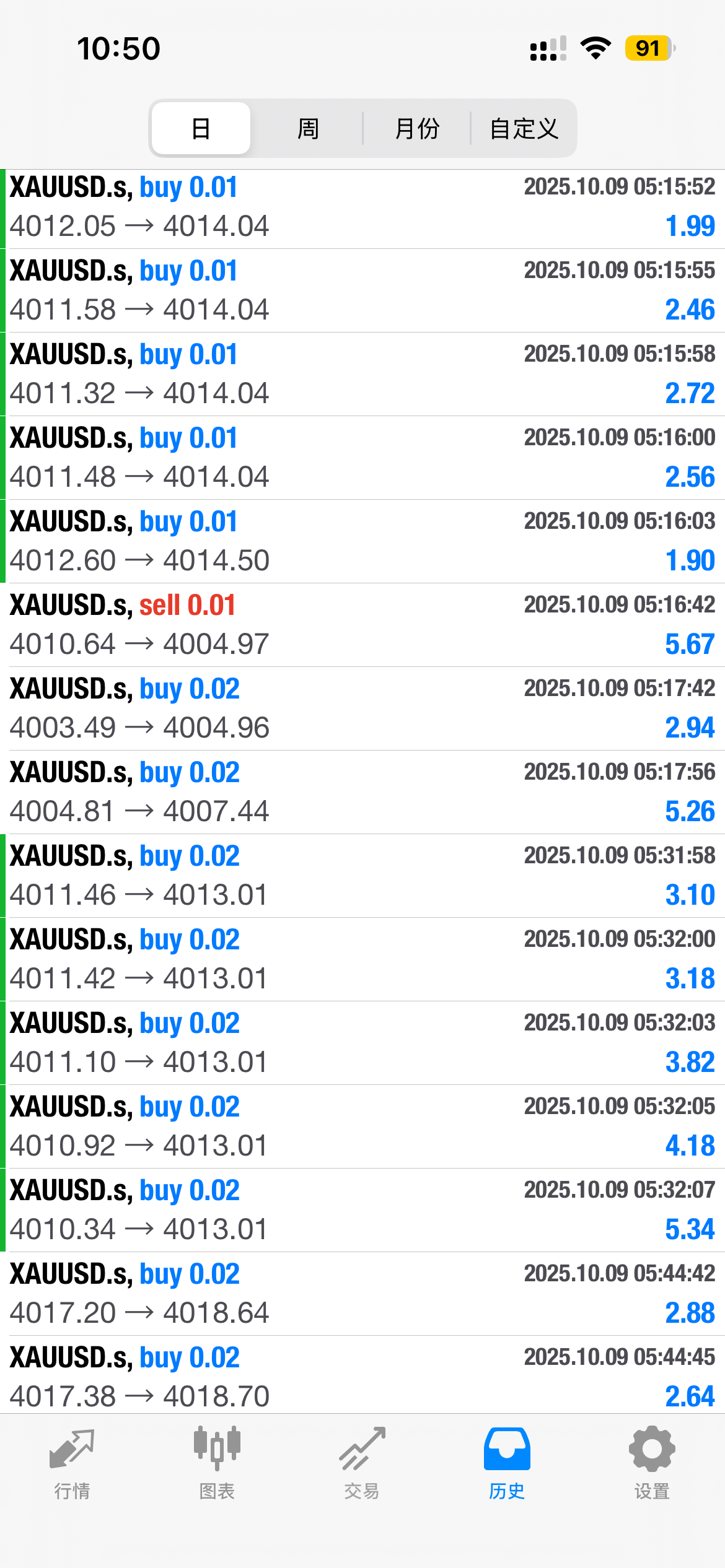
Task: View details of trade with profit 5.34
Action: click(x=362, y=1210)
